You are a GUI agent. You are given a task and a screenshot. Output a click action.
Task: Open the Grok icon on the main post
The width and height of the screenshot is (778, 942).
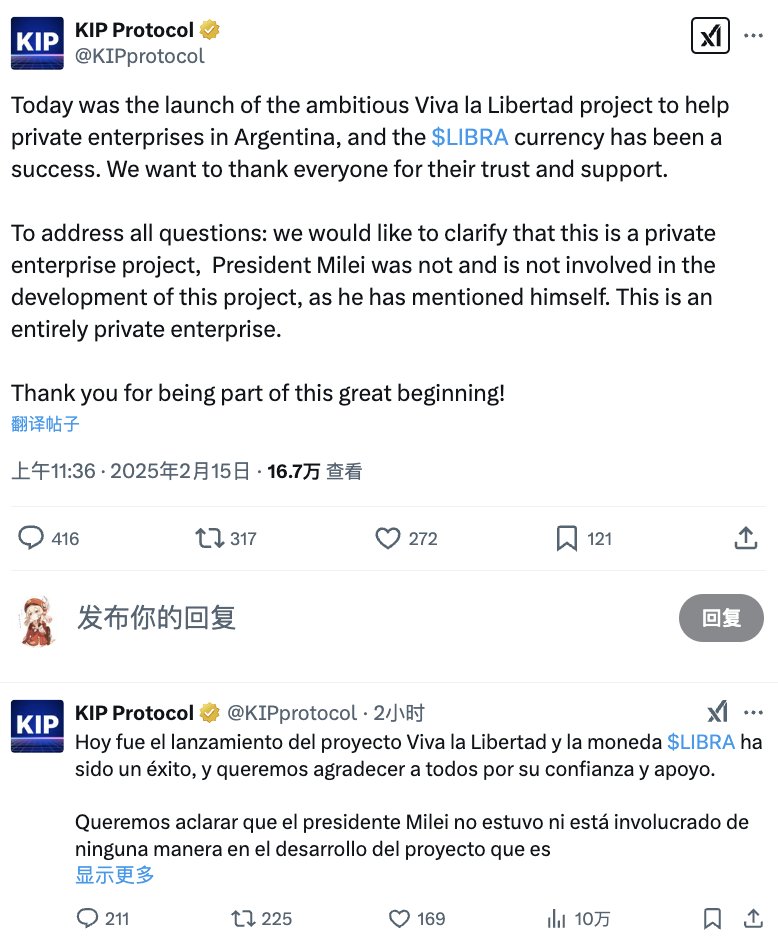click(x=710, y=36)
